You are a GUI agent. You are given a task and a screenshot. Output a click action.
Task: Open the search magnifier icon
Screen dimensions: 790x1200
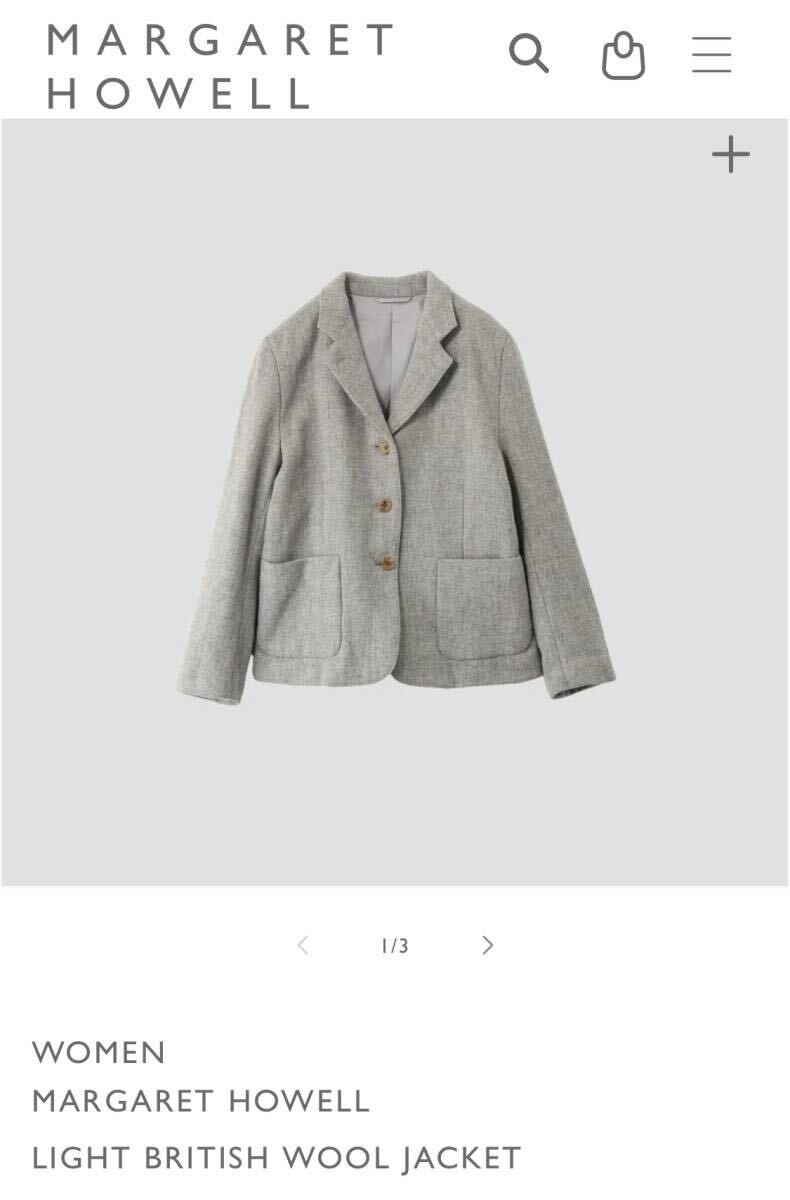pyautogui.click(x=528, y=54)
